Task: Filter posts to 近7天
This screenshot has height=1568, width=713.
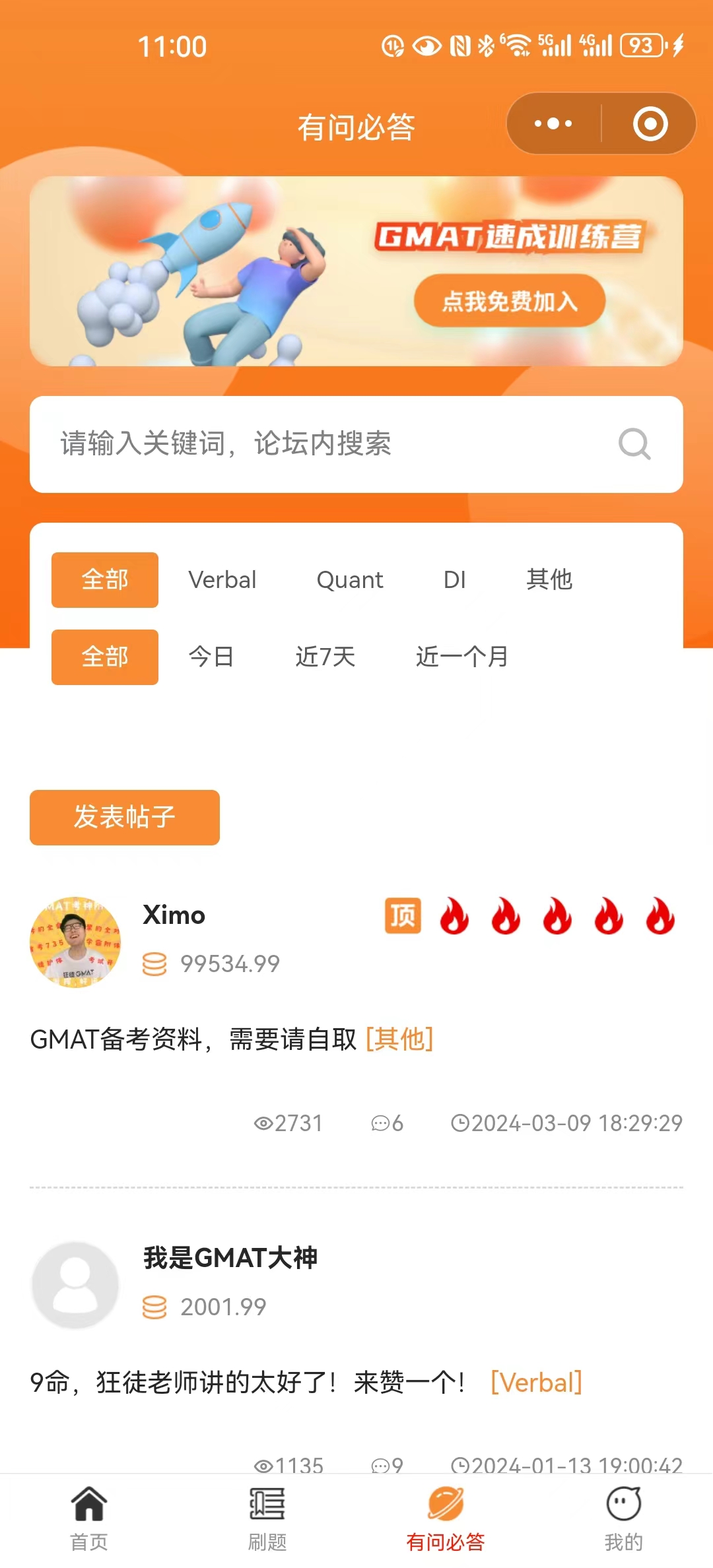Action: coord(325,657)
